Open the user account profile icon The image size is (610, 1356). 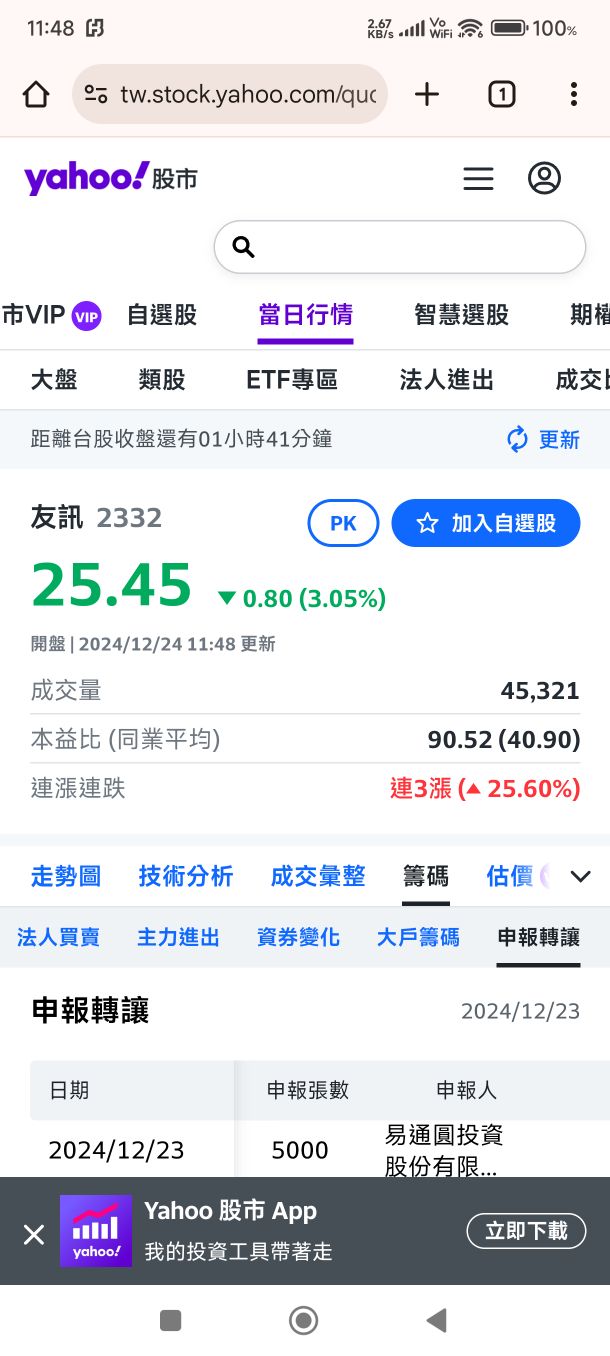pyautogui.click(x=544, y=179)
